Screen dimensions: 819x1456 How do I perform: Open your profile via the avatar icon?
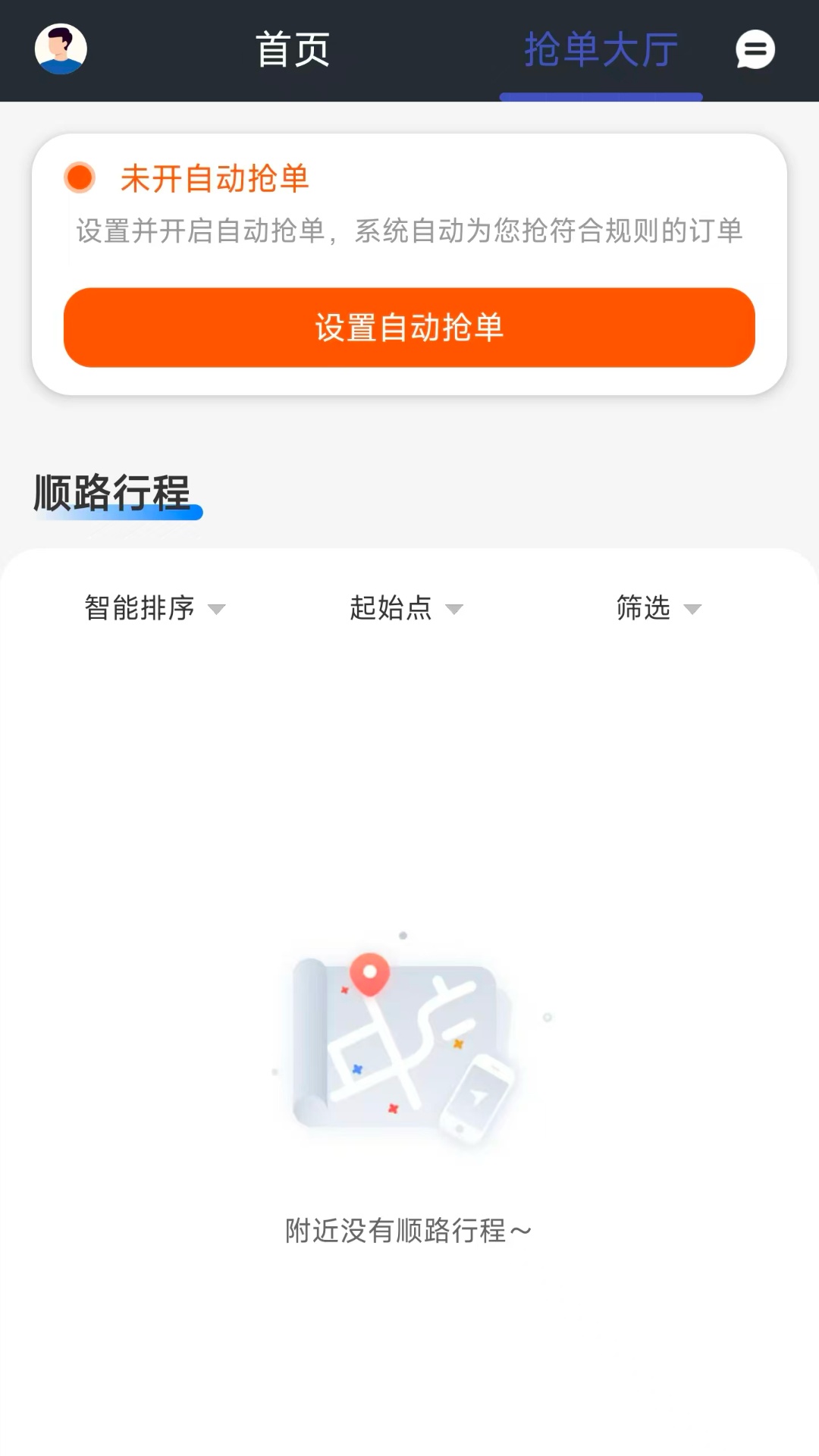tap(61, 50)
